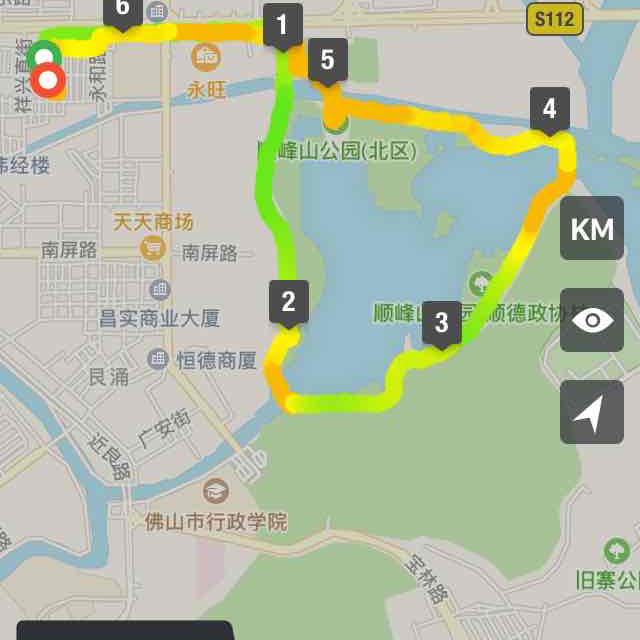Viewport: 640px width, 640px height.
Task: Toggle the KM distance markers button
Action: 592,228
